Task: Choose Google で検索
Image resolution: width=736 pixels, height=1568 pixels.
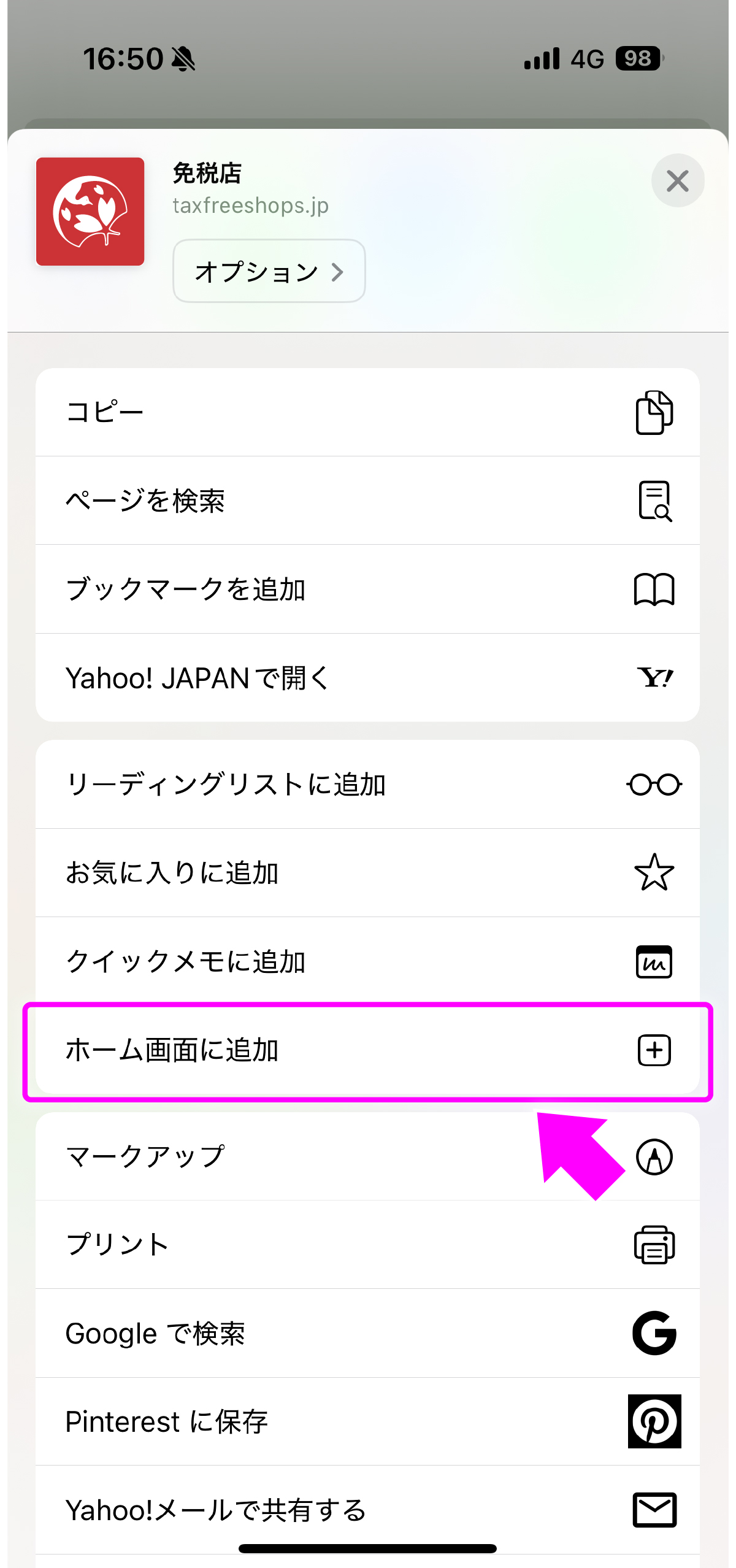Action: (x=367, y=1334)
